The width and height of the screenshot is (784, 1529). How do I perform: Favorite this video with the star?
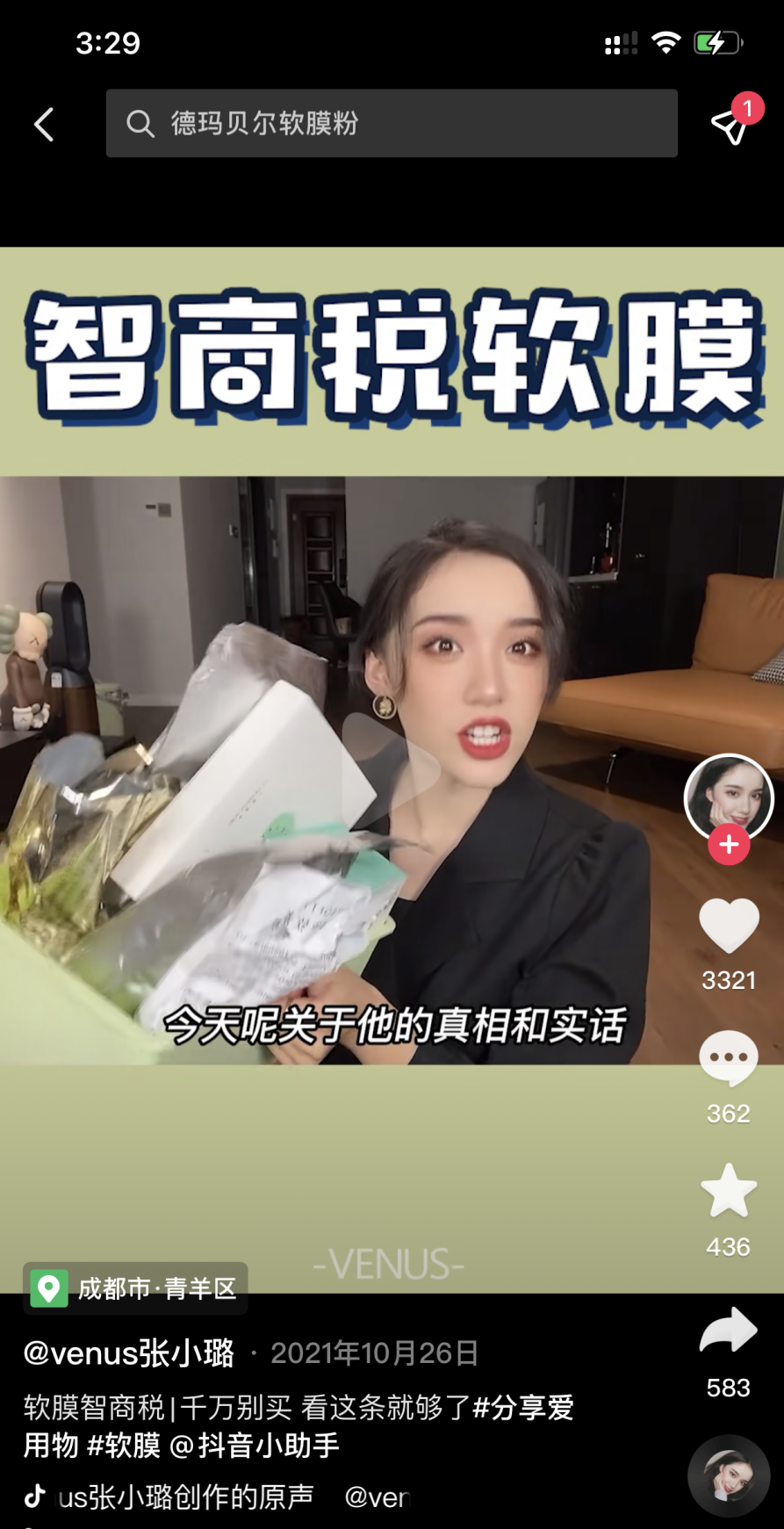pyautogui.click(x=728, y=1192)
